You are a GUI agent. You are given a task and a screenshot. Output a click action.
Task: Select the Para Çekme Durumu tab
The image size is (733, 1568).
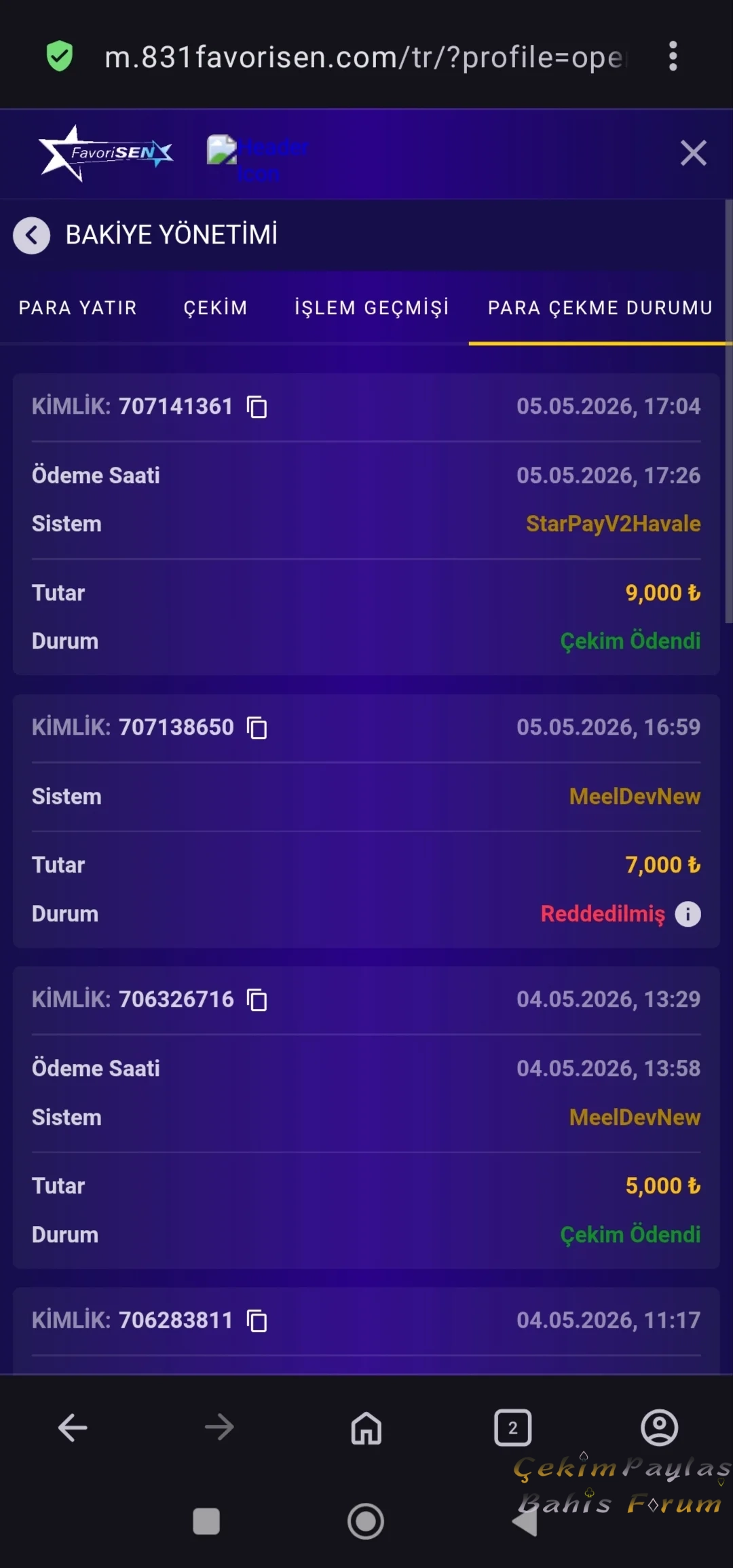601,308
